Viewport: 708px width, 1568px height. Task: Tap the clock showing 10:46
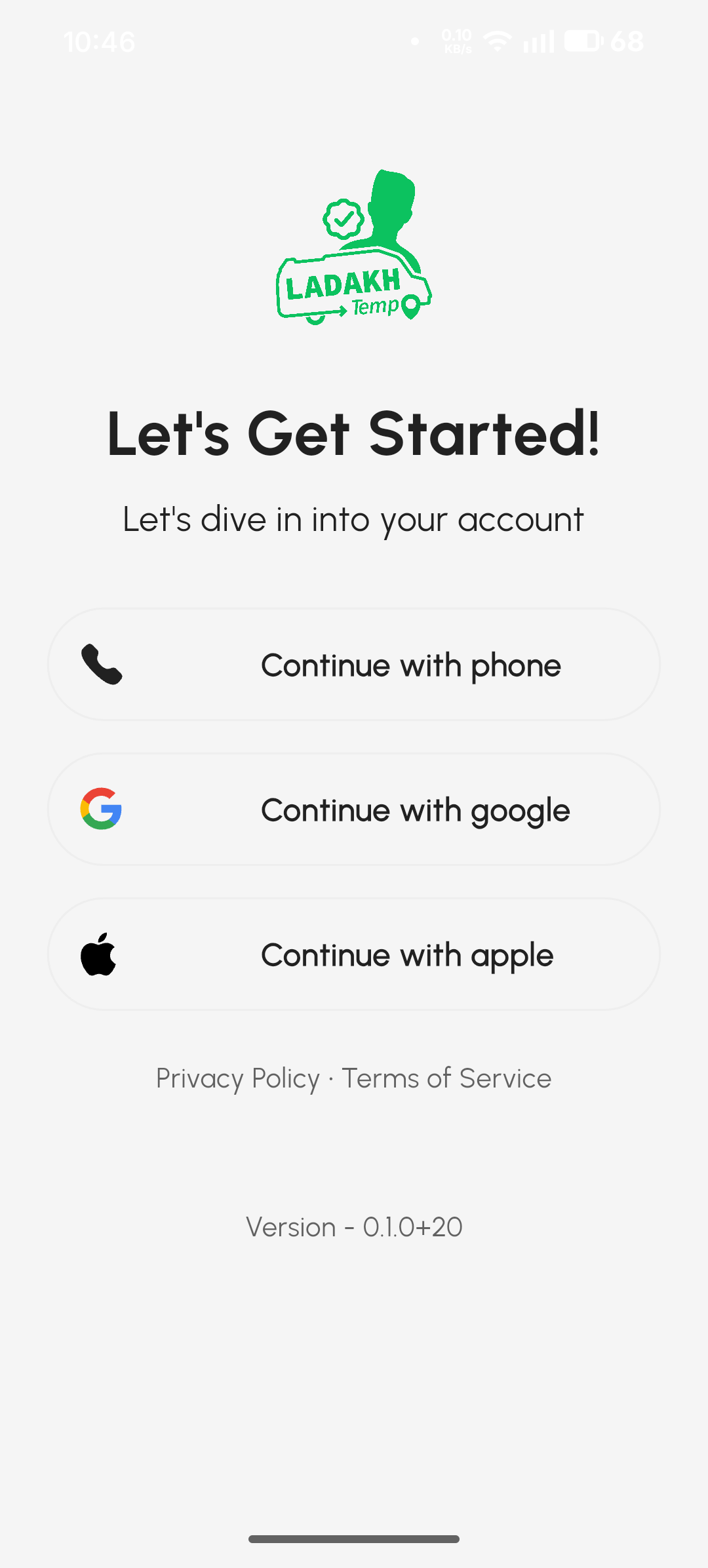(x=100, y=41)
